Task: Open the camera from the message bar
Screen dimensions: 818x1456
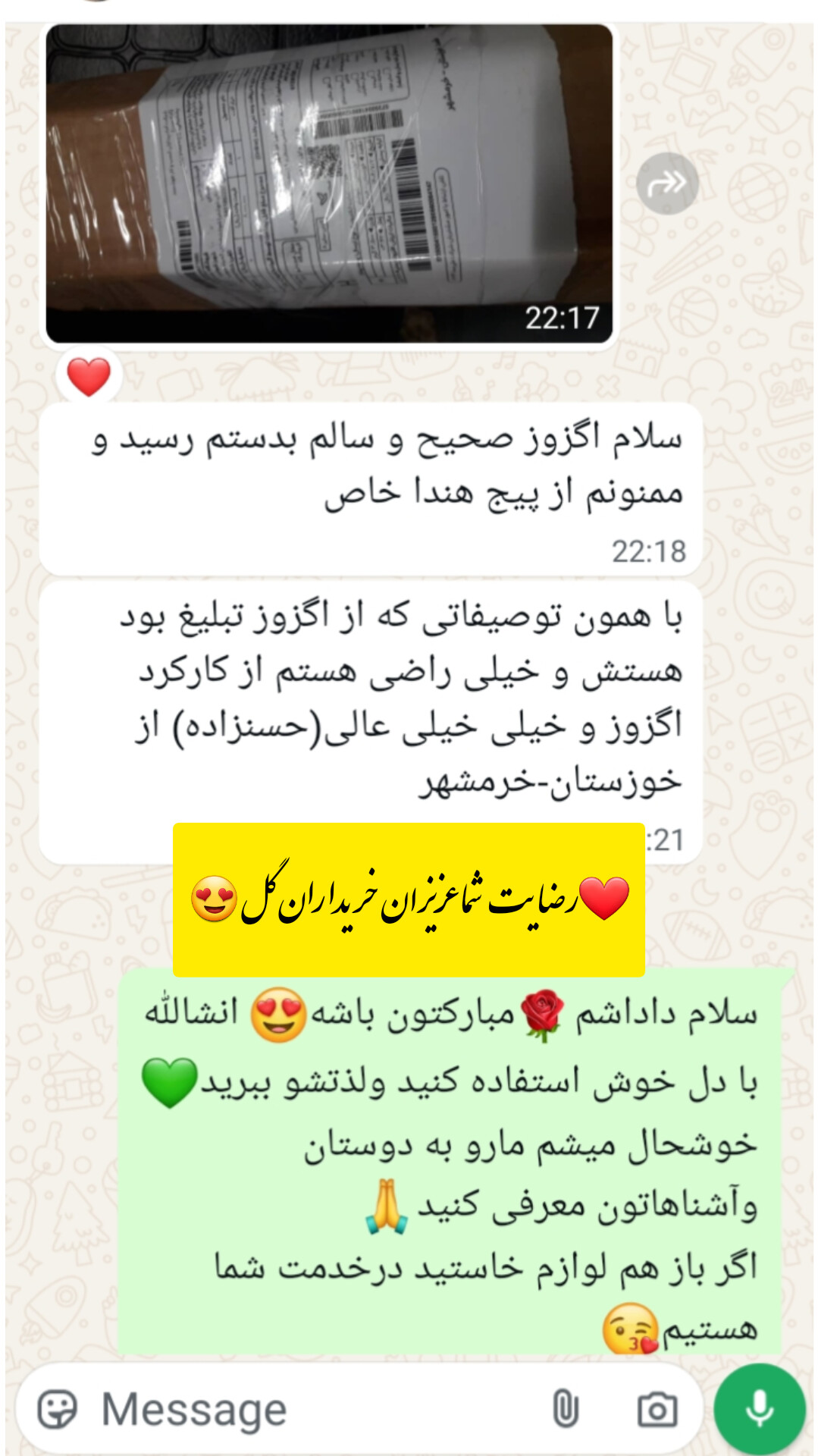Action: [x=657, y=1410]
